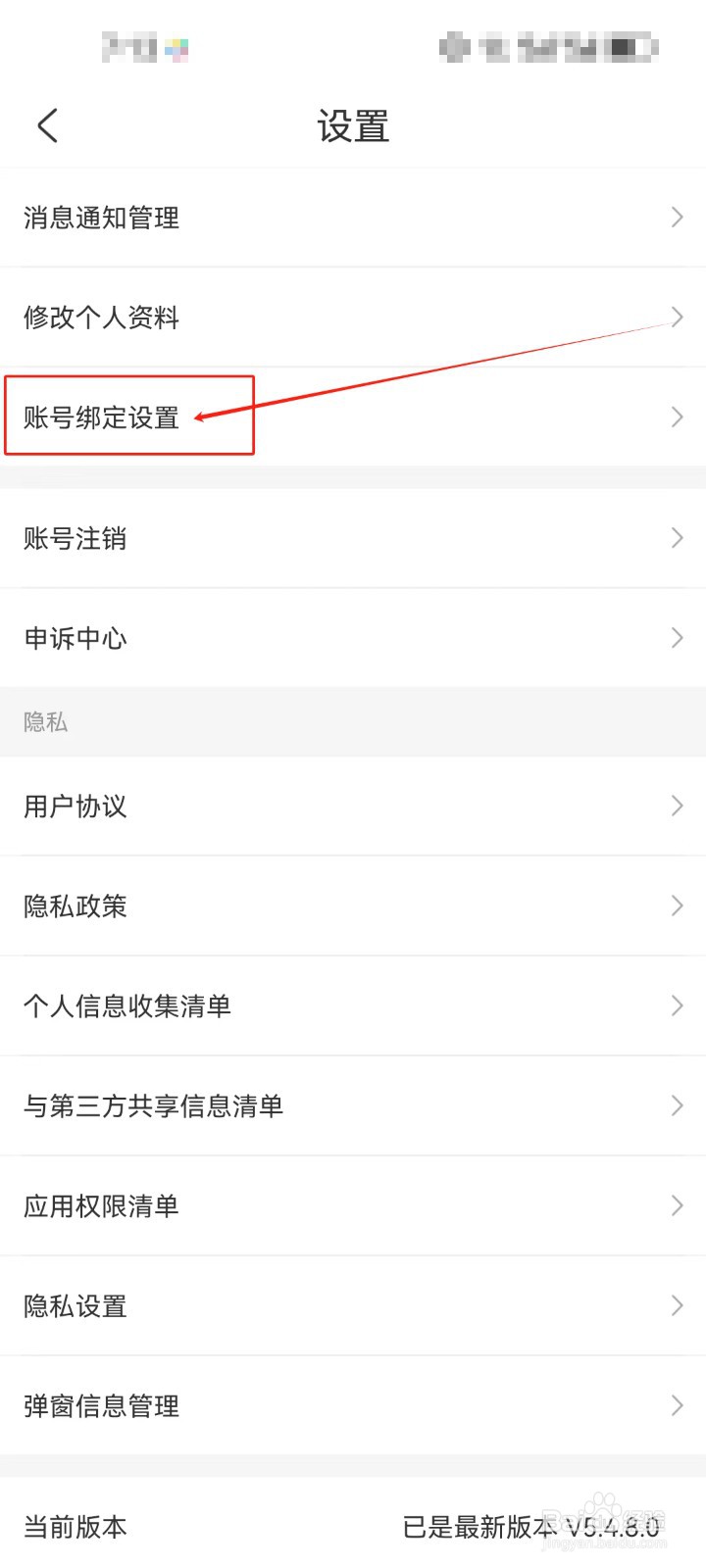706x1568 pixels.
Task: View 隐私政策 privacy policy
Action: pyautogui.click(x=75, y=906)
